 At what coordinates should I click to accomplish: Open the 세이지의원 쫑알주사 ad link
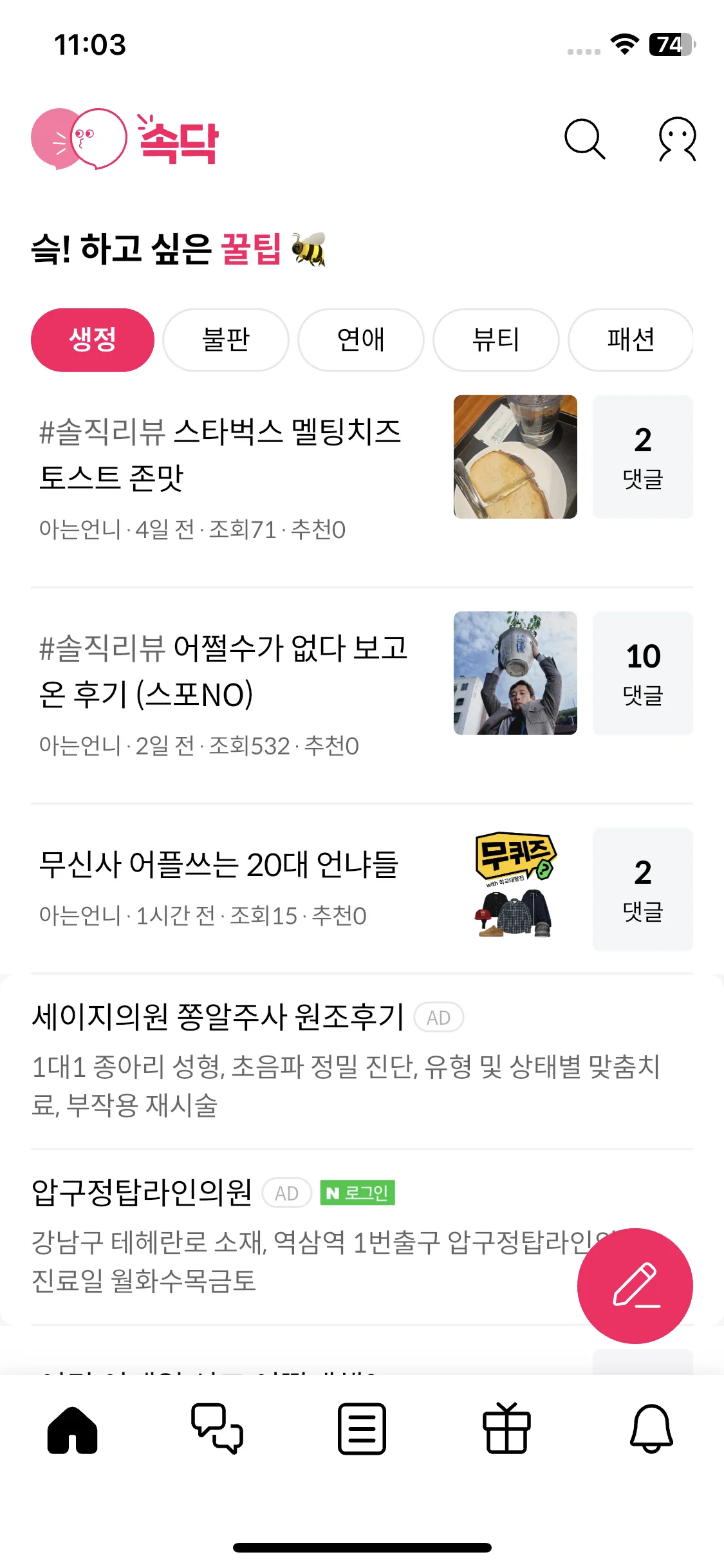point(218,1017)
